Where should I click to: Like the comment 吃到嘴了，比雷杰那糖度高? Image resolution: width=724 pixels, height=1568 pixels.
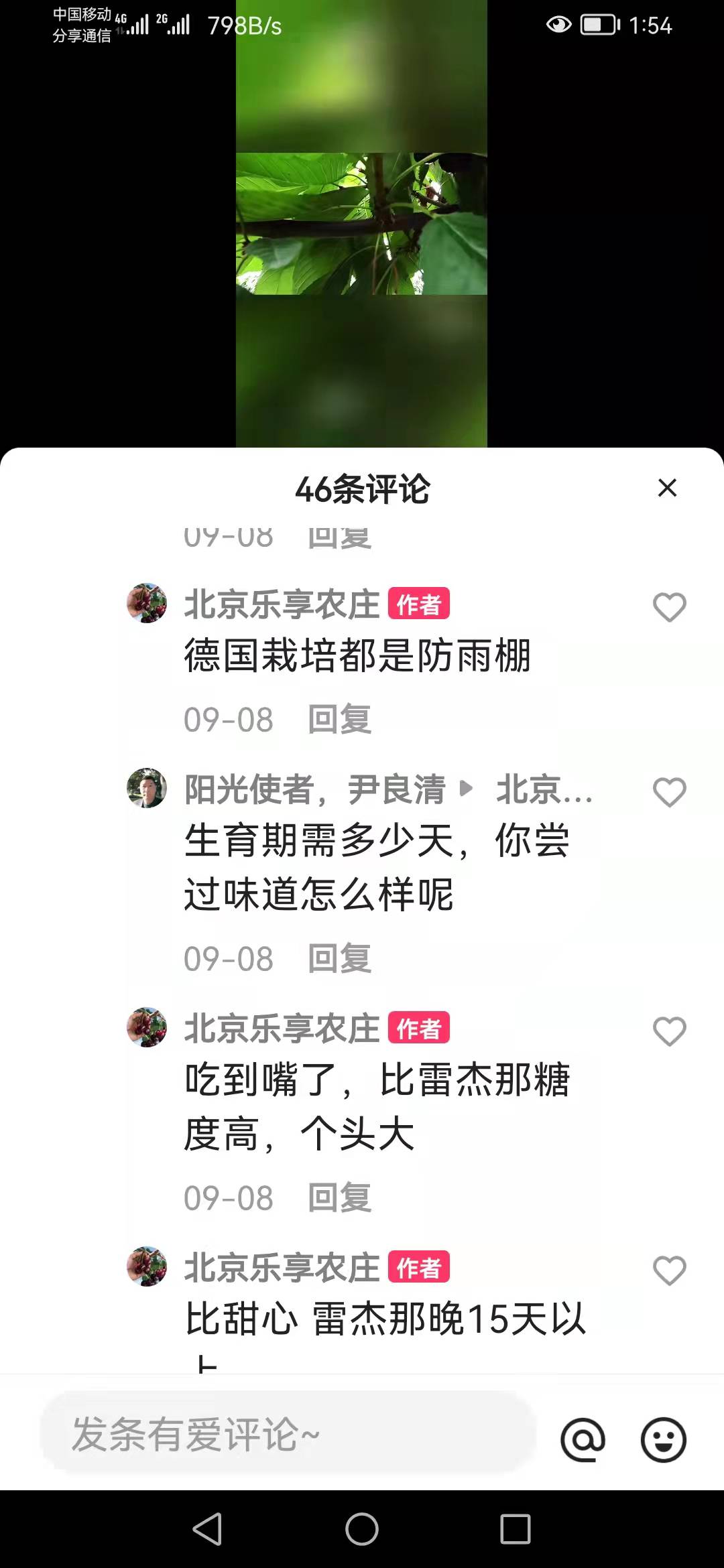click(669, 1031)
